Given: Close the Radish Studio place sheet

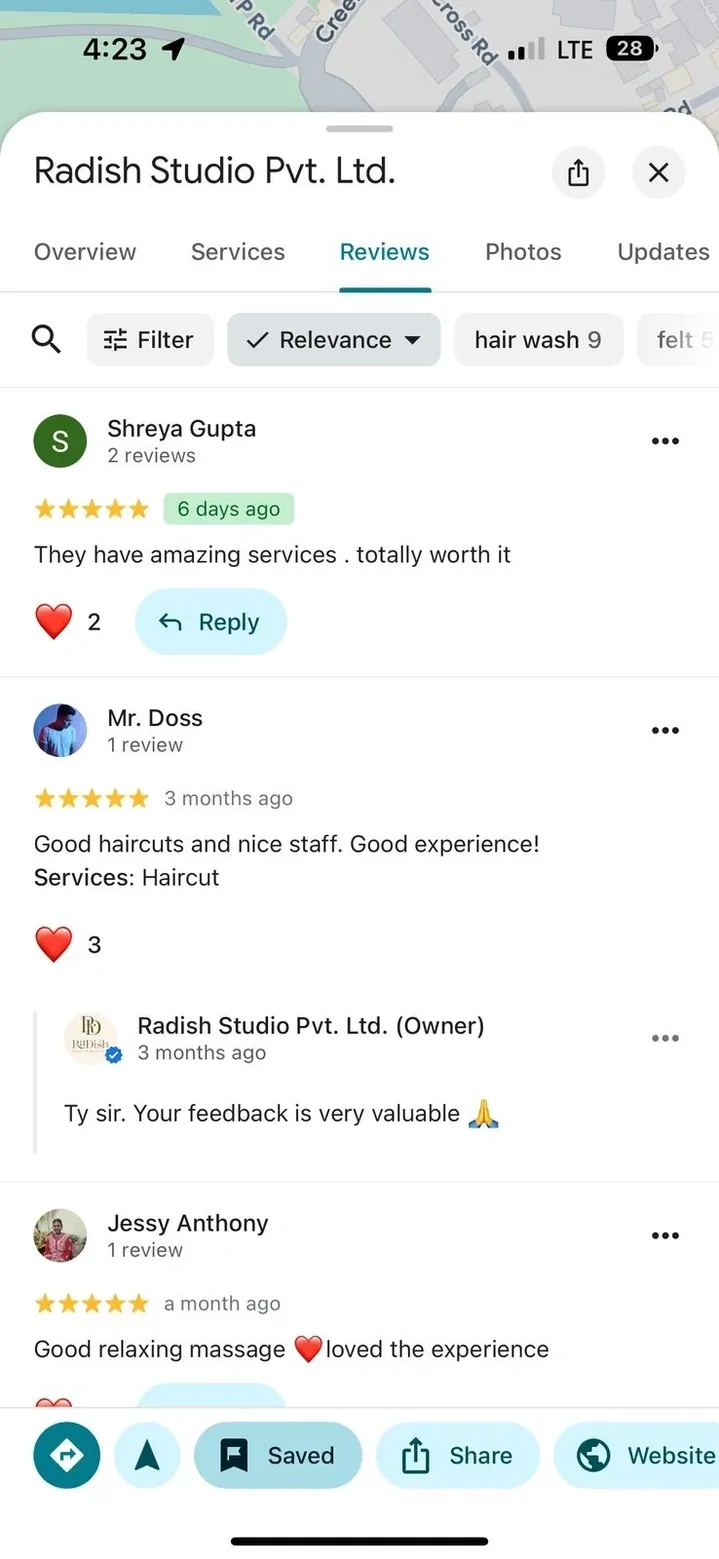Looking at the screenshot, I should [x=658, y=173].
